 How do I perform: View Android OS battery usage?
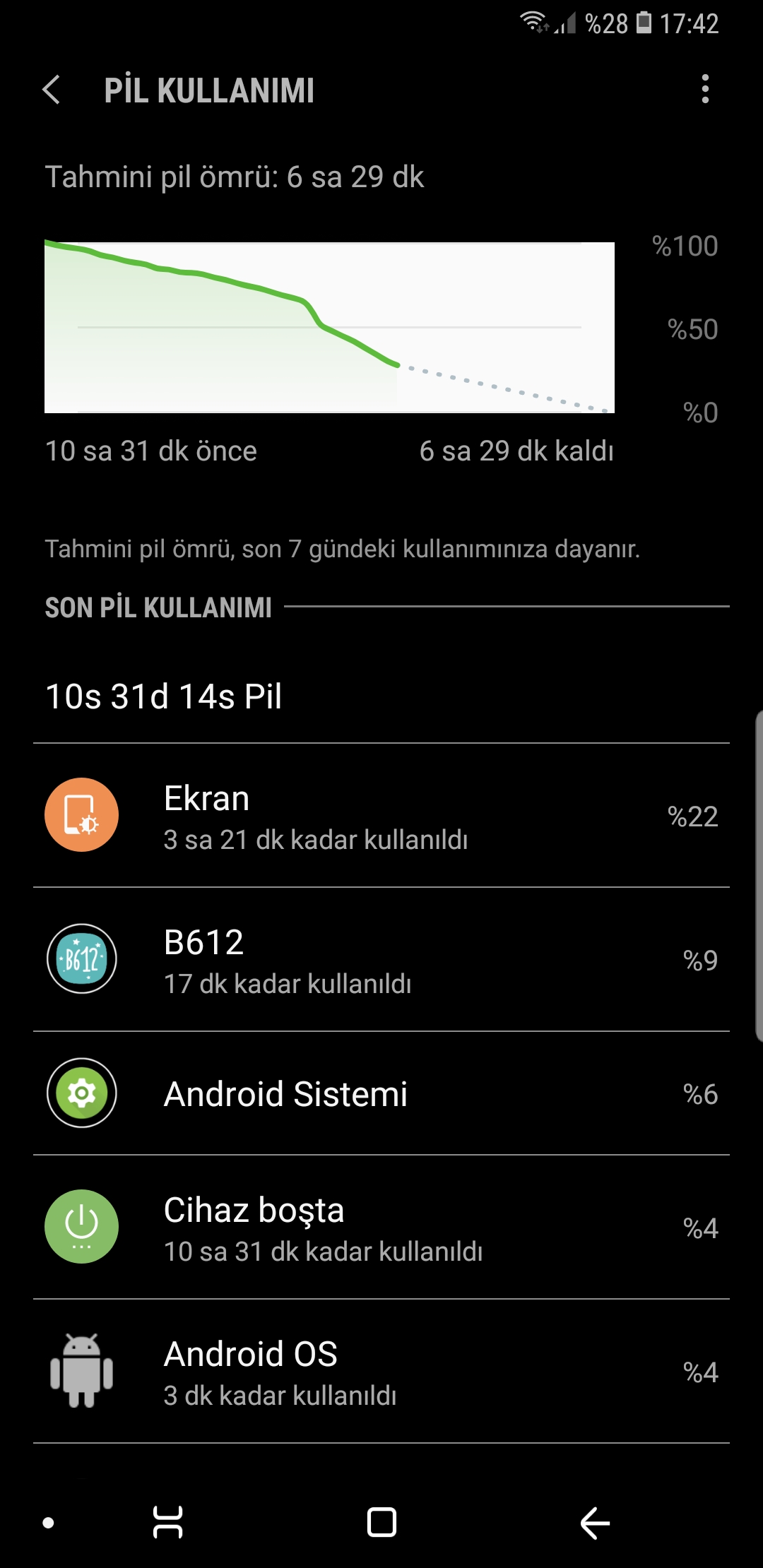[x=381, y=1372]
